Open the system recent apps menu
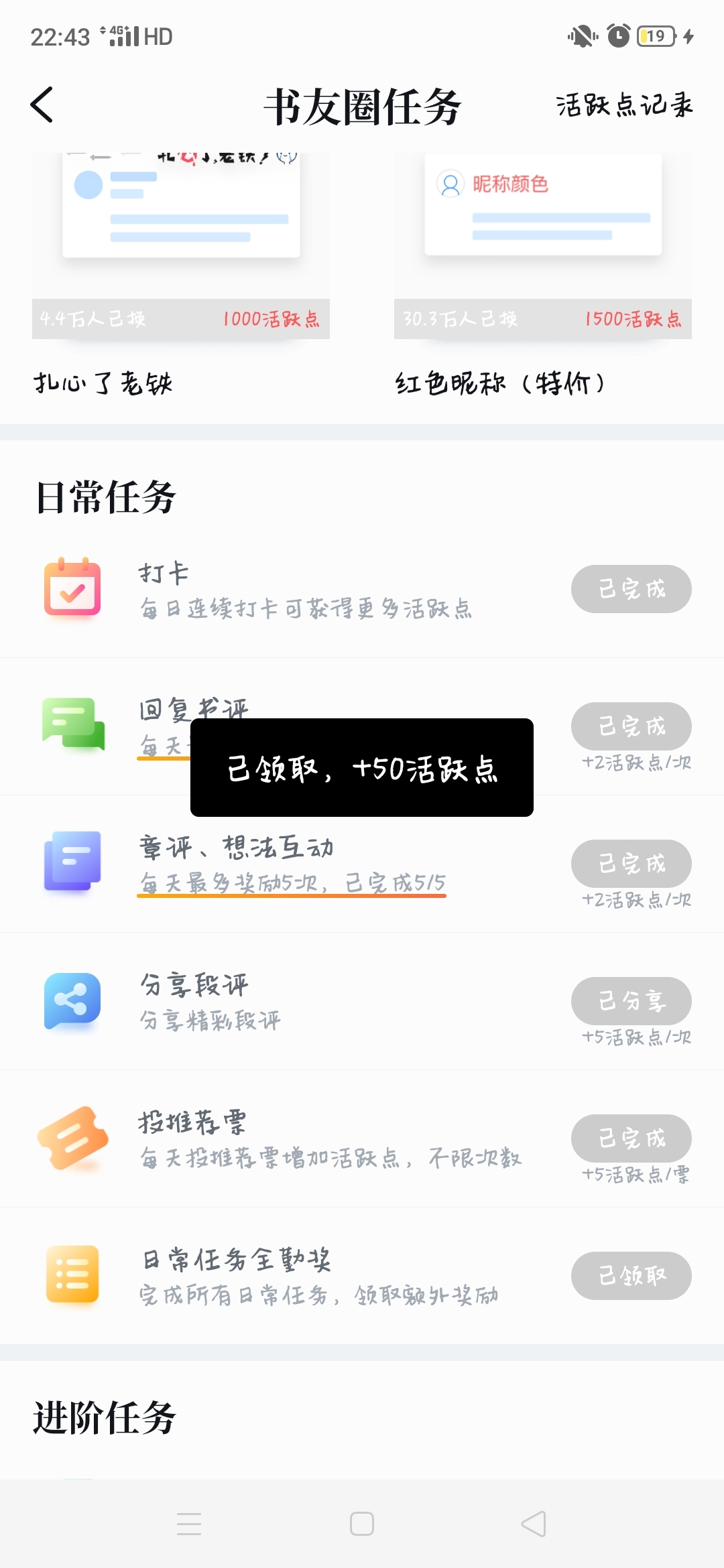724x1568 pixels. tap(189, 1524)
